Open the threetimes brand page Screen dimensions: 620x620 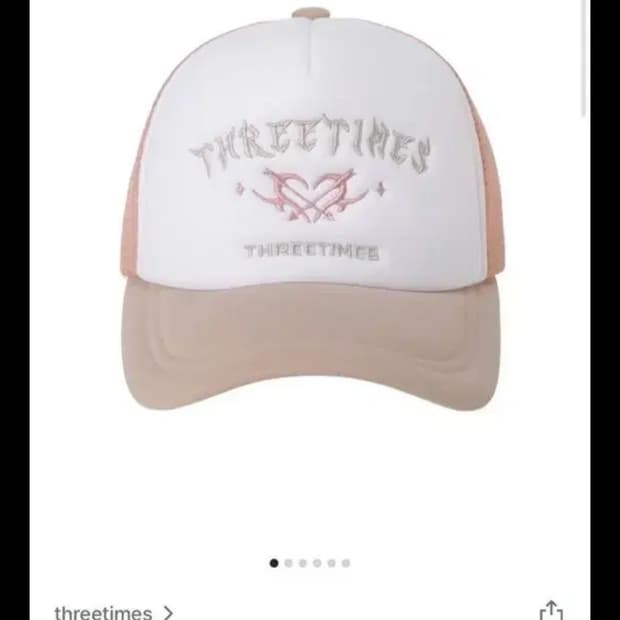(x=113, y=611)
